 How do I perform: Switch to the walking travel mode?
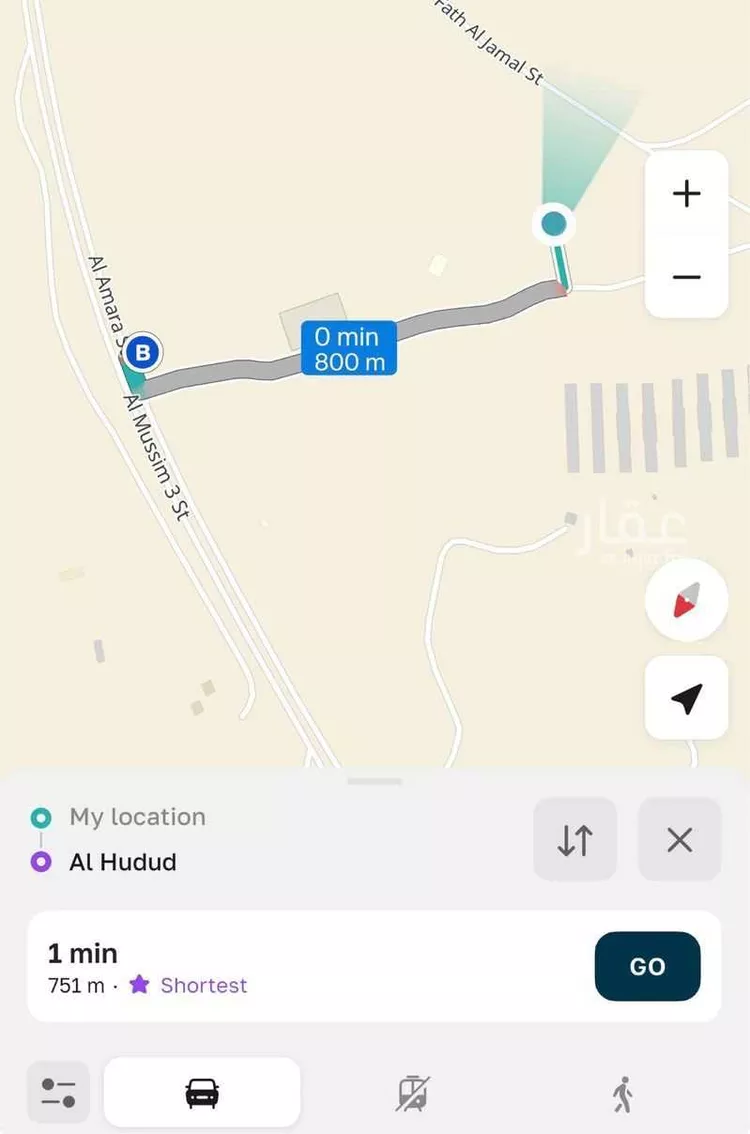(x=622, y=1091)
